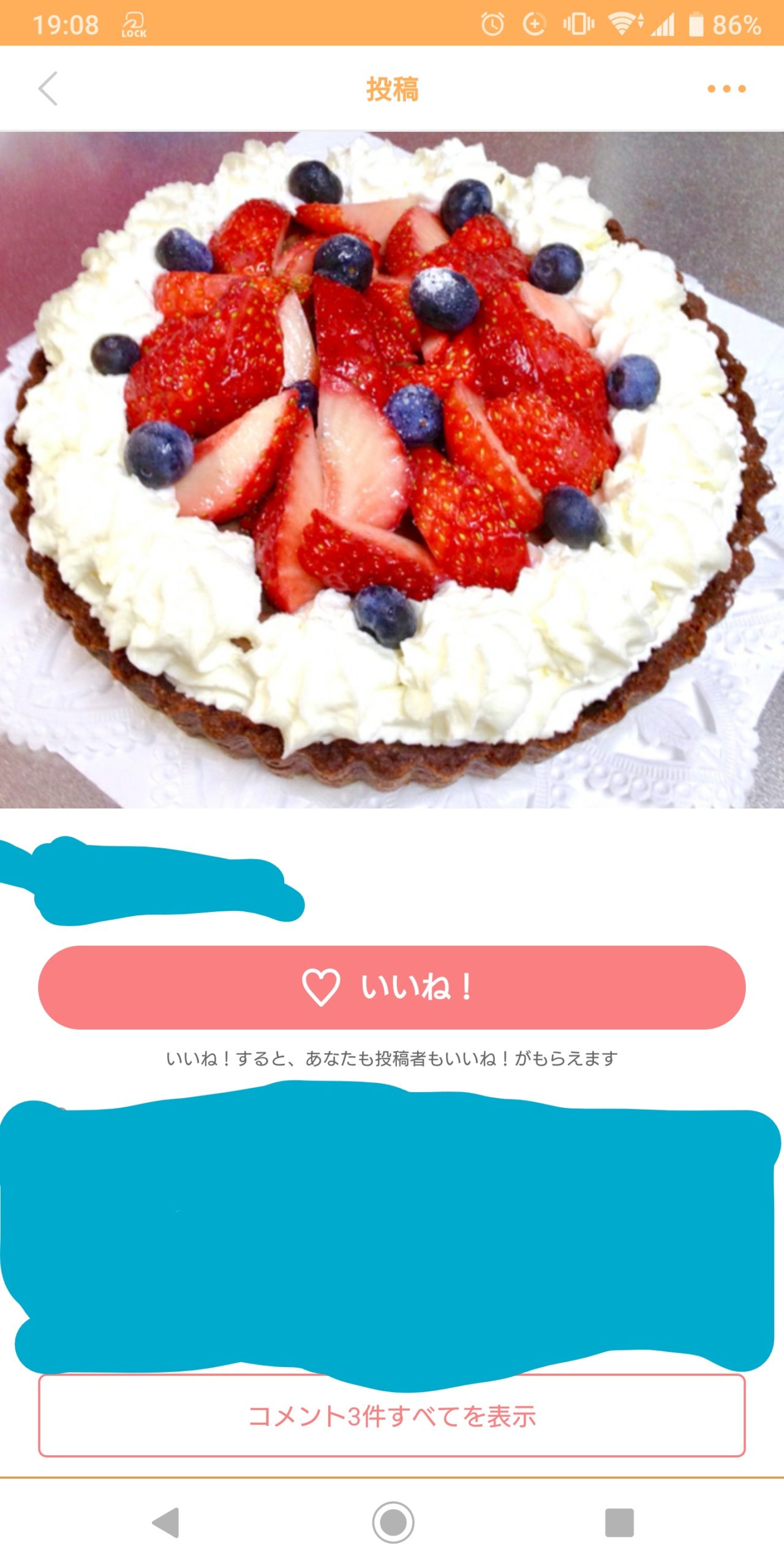Open the recent apps view
Viewport: 784px width, 1568px height.
(x=619, y=1522)
